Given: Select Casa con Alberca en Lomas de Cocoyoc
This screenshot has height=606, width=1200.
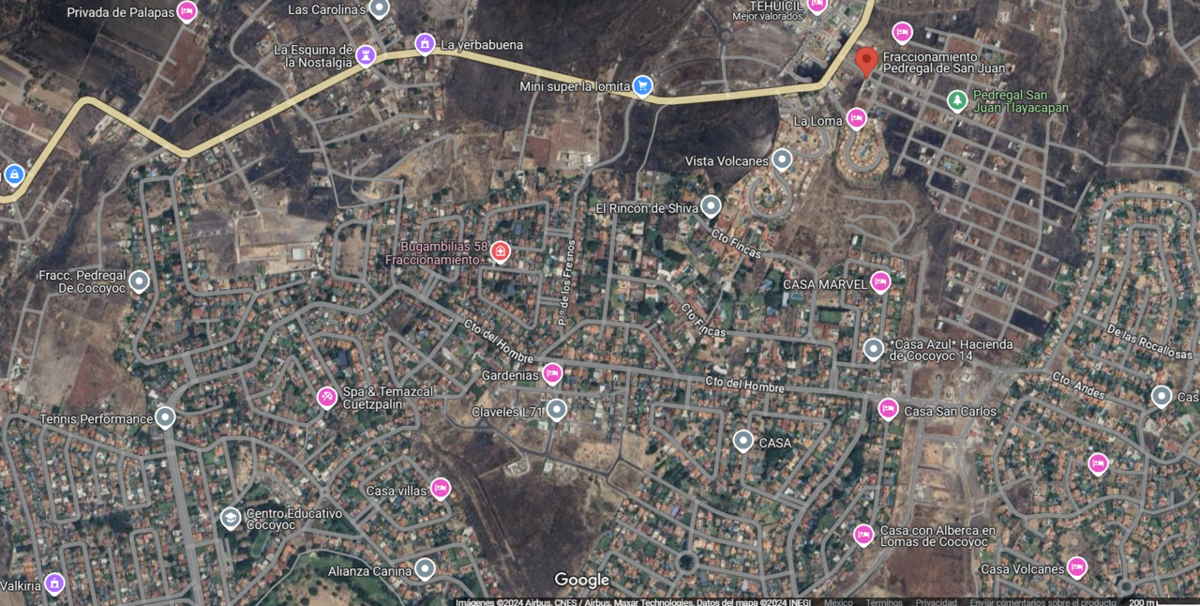Looking at the screenshot, I should [x=863, y=535].
